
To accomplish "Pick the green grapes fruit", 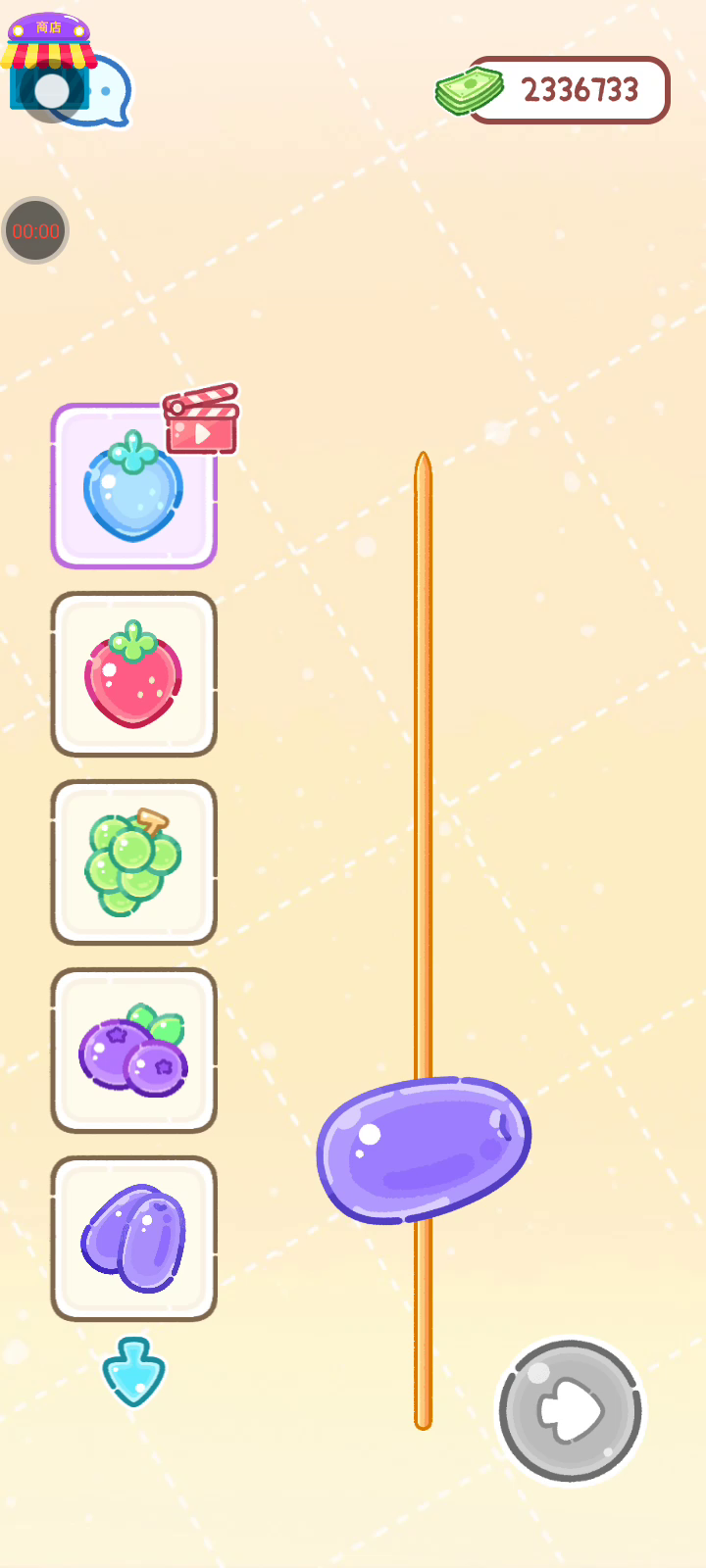I will 133,862.
